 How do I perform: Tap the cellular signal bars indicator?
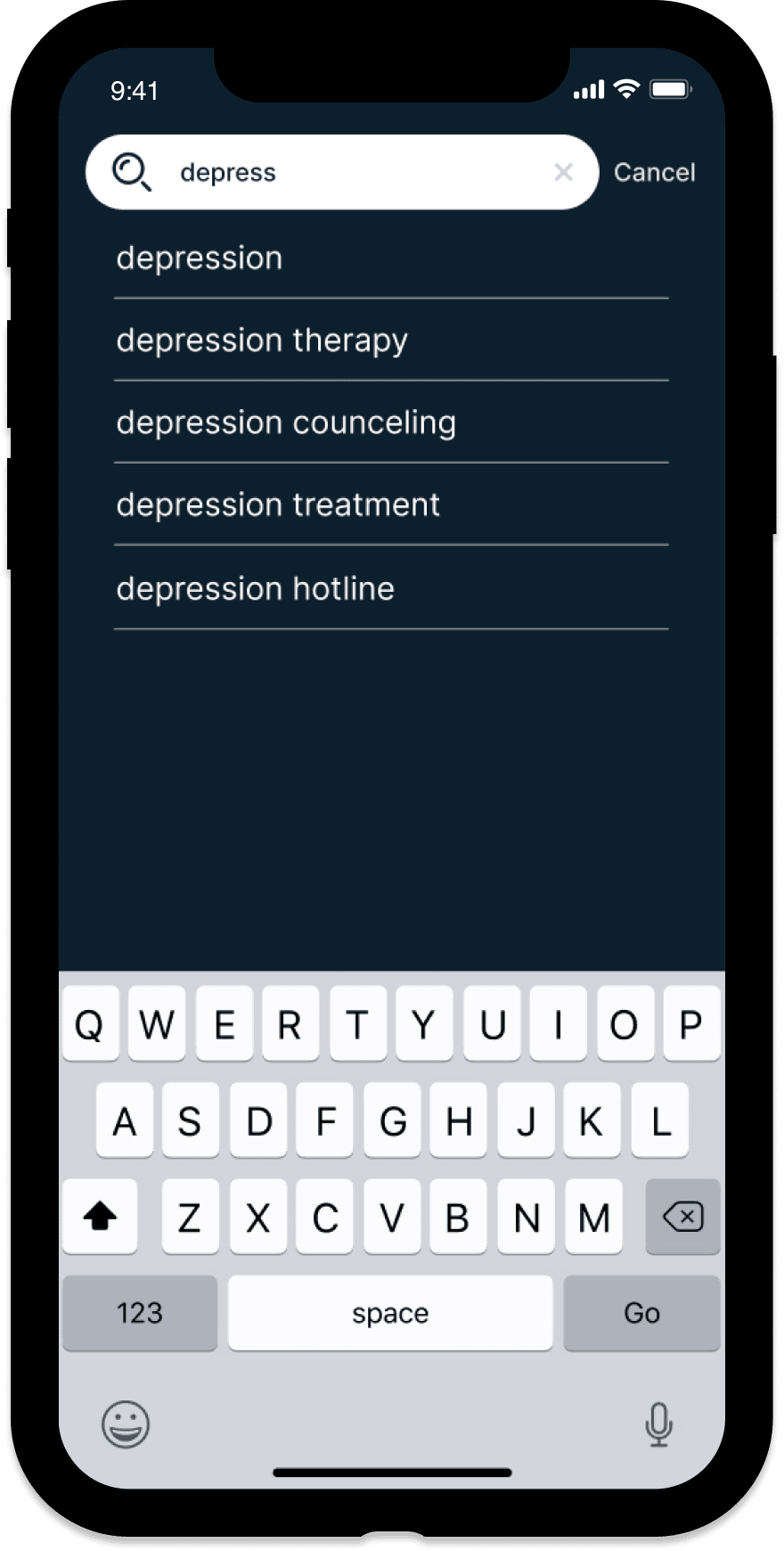tap(588, 88)
